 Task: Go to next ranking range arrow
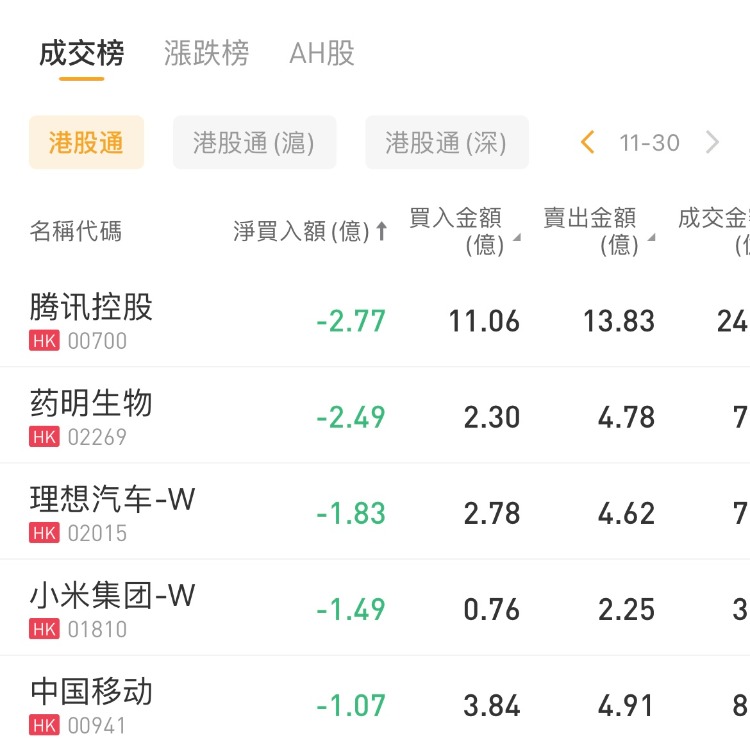coord(712,143)
